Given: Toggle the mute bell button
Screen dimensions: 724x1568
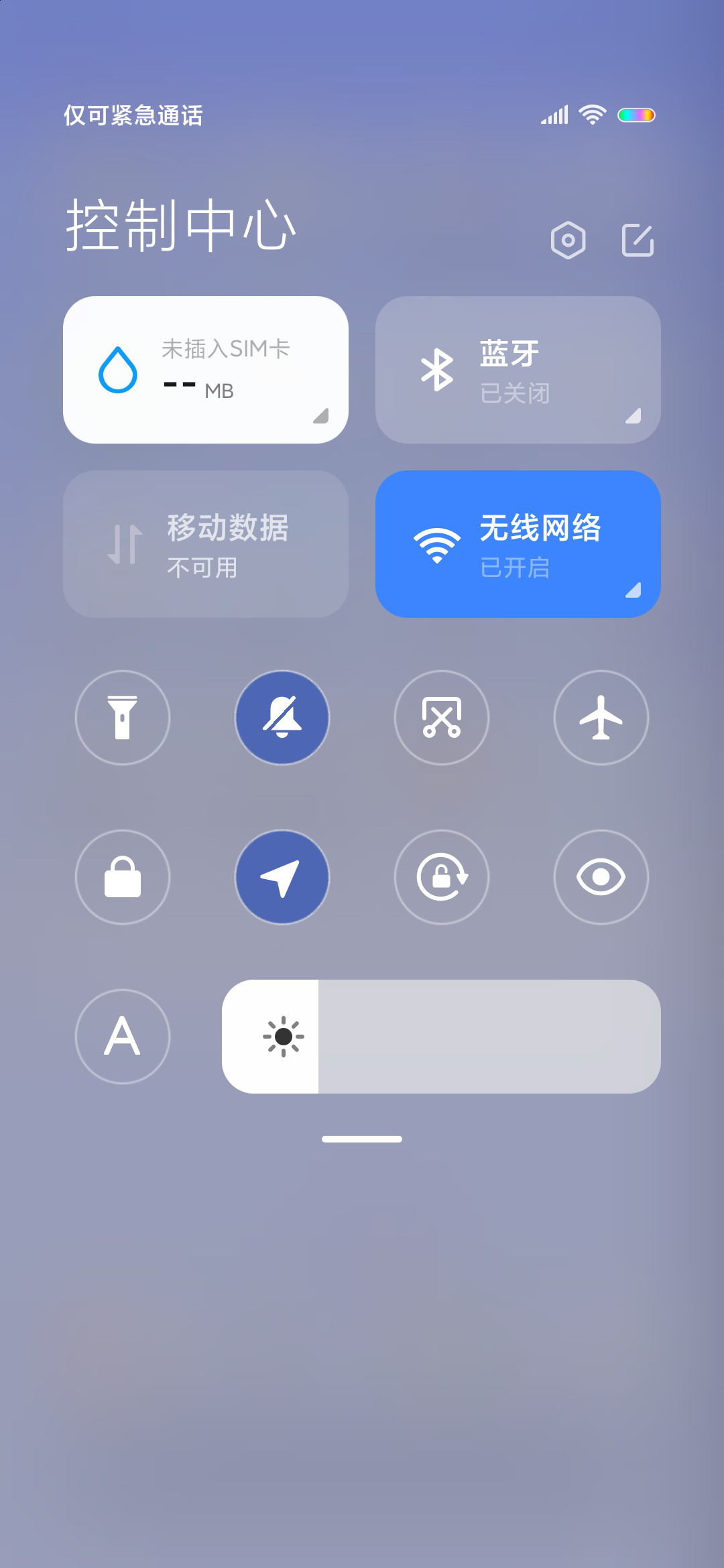Looking at the screenshot, I should 282,718.
